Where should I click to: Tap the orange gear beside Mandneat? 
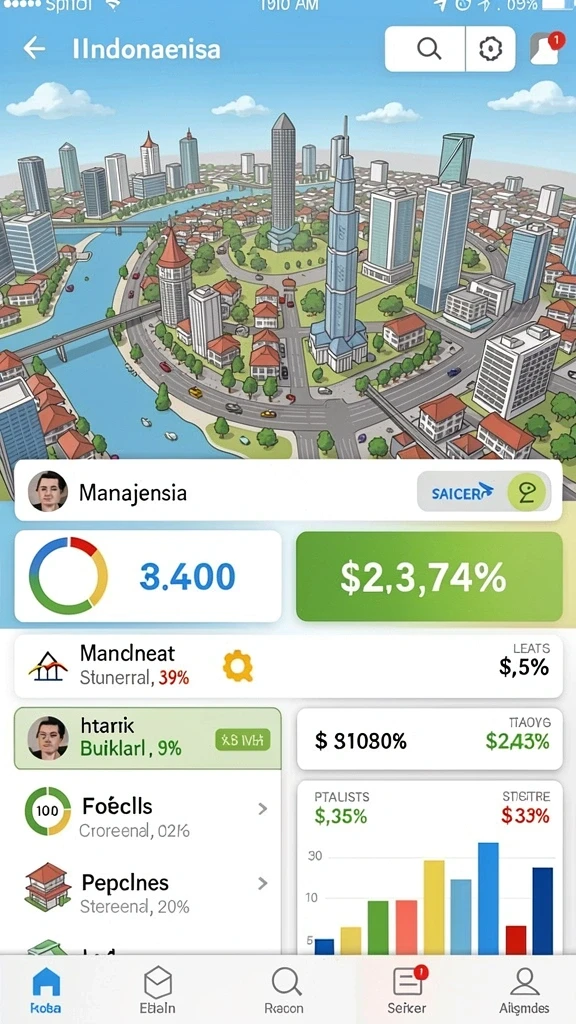[x=238, y=666]
